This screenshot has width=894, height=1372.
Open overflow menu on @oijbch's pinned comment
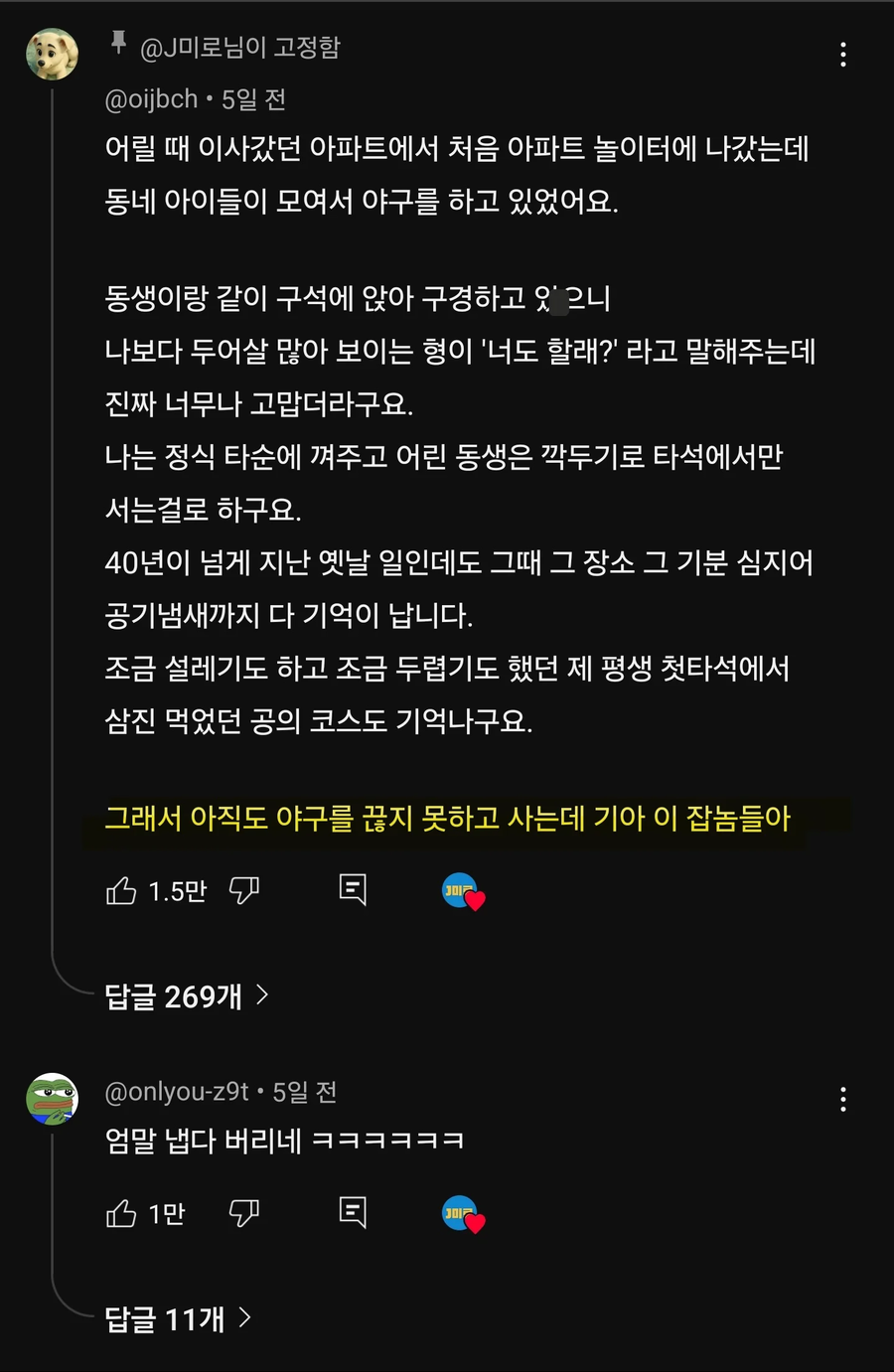pyautogui.click(x=843, y=55)
